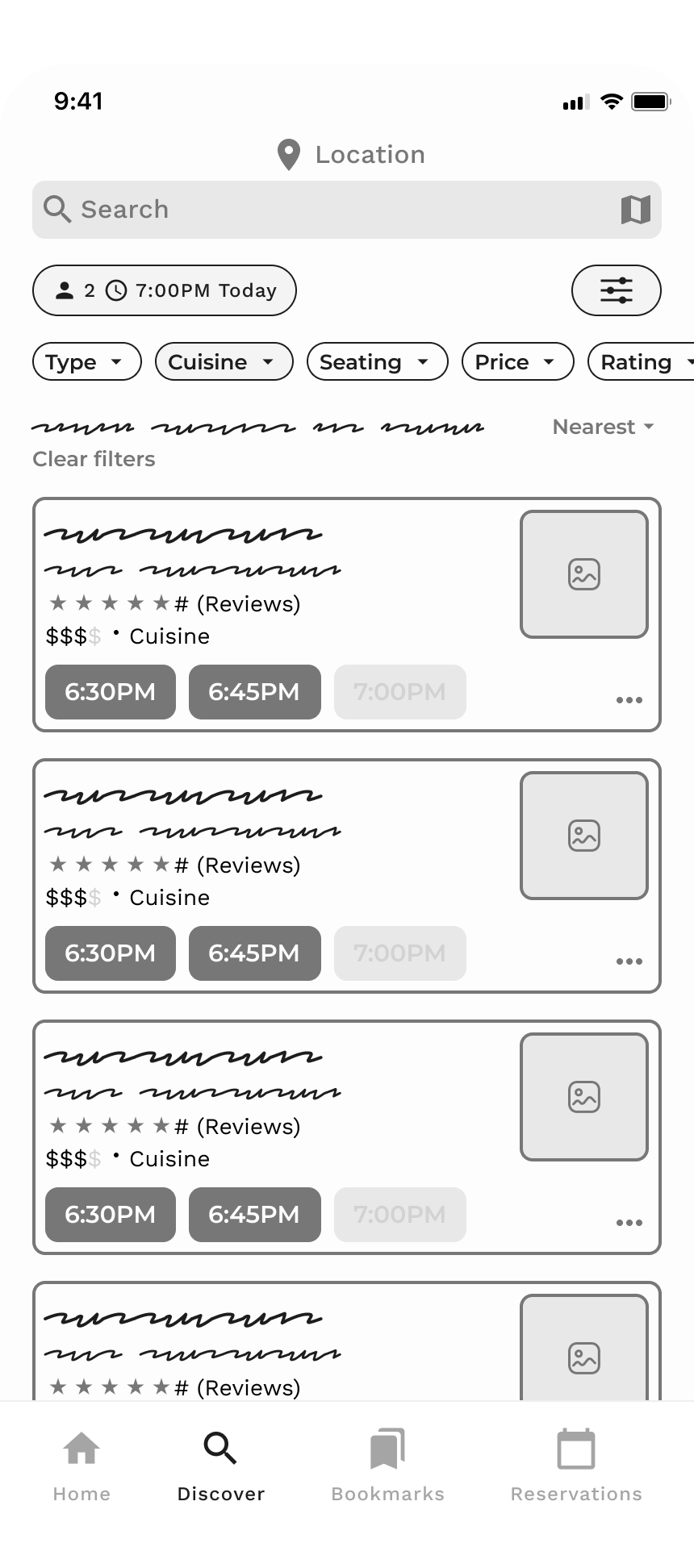
Task: Switch to the Reservations tab
Action: 576,1466
